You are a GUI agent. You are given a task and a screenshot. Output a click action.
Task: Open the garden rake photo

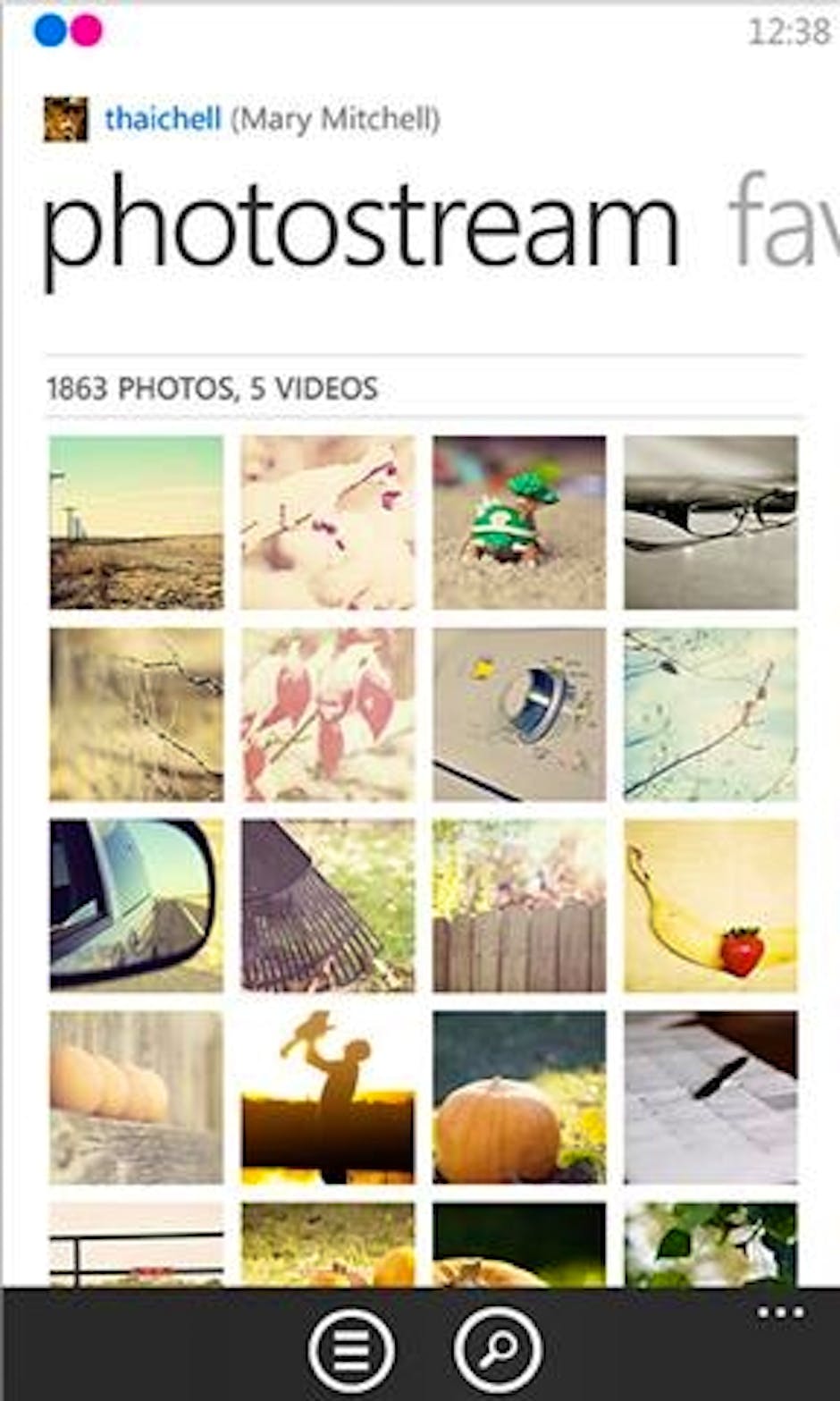328,905
